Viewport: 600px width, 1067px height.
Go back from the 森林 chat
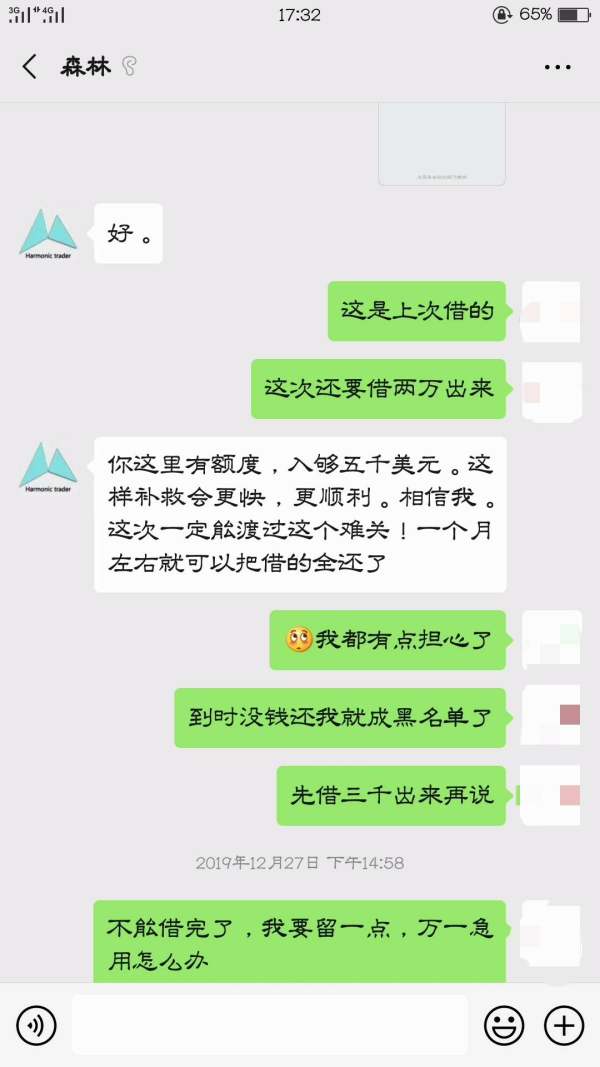tap(29, 67)
